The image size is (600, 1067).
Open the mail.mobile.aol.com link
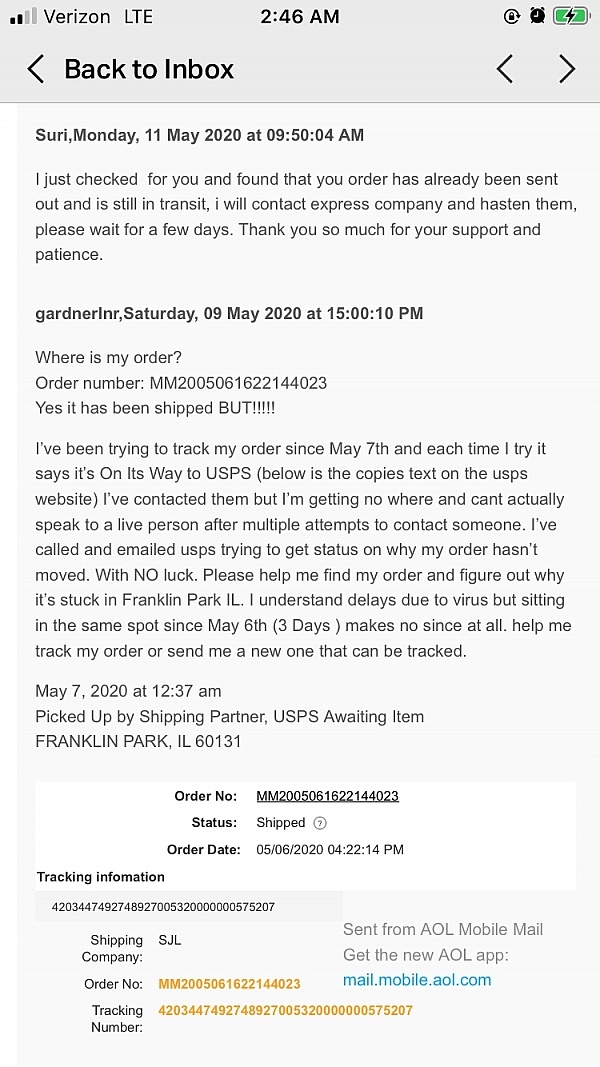click(417, 980)
